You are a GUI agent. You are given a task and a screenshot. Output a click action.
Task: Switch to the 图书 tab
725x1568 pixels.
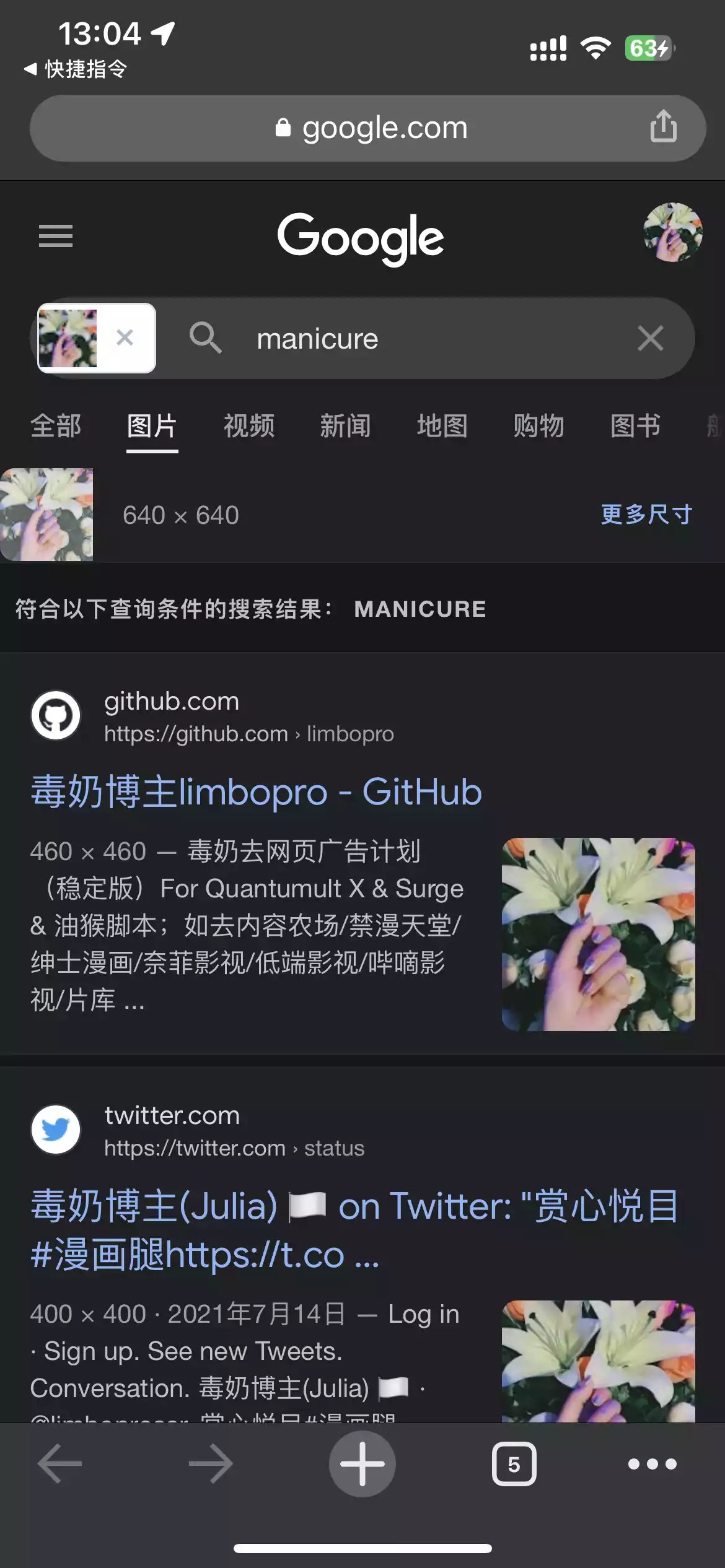coord(635,426)
